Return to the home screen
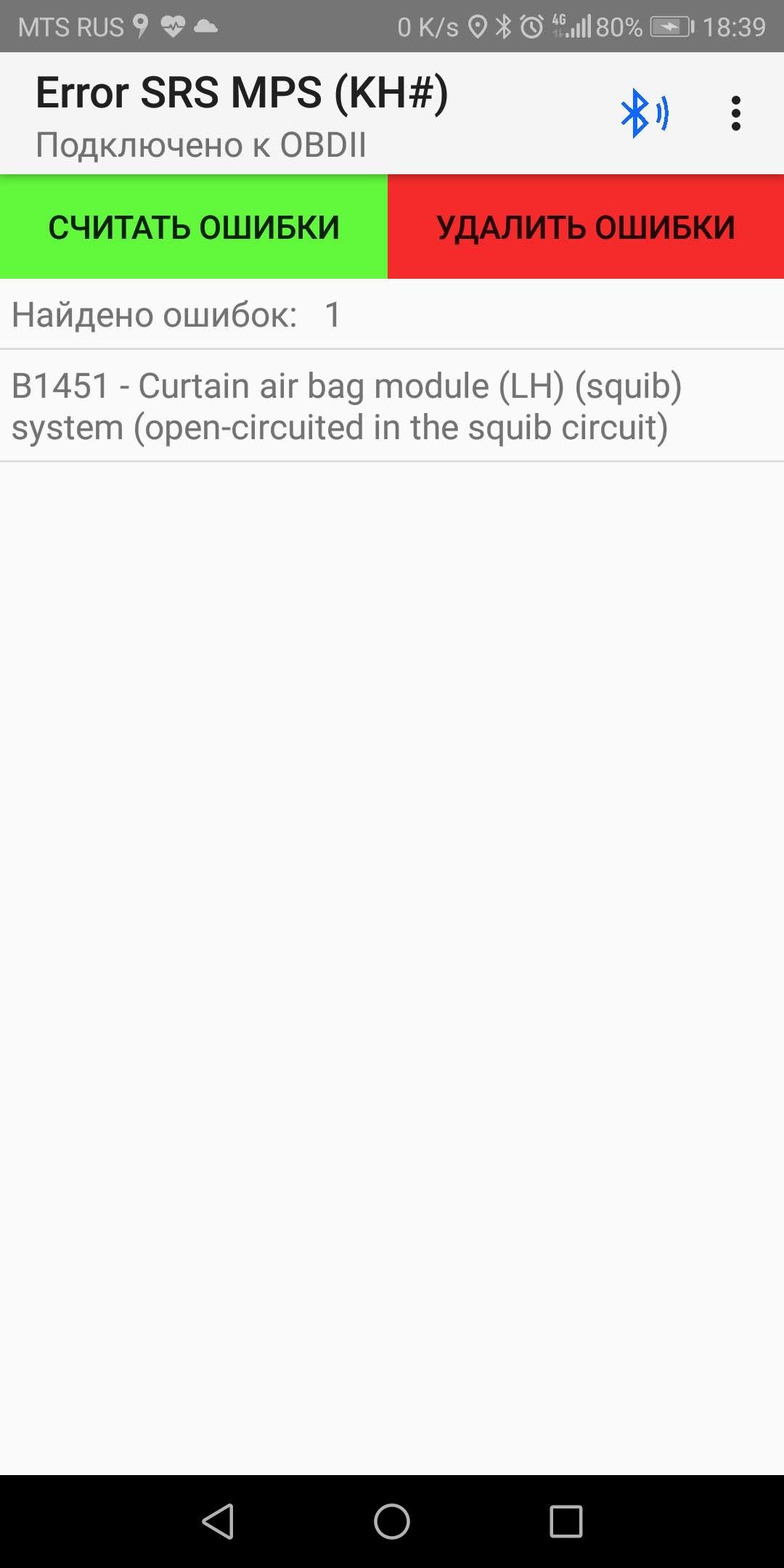This screenshot has width=784, height=1568. point(392,1521)
